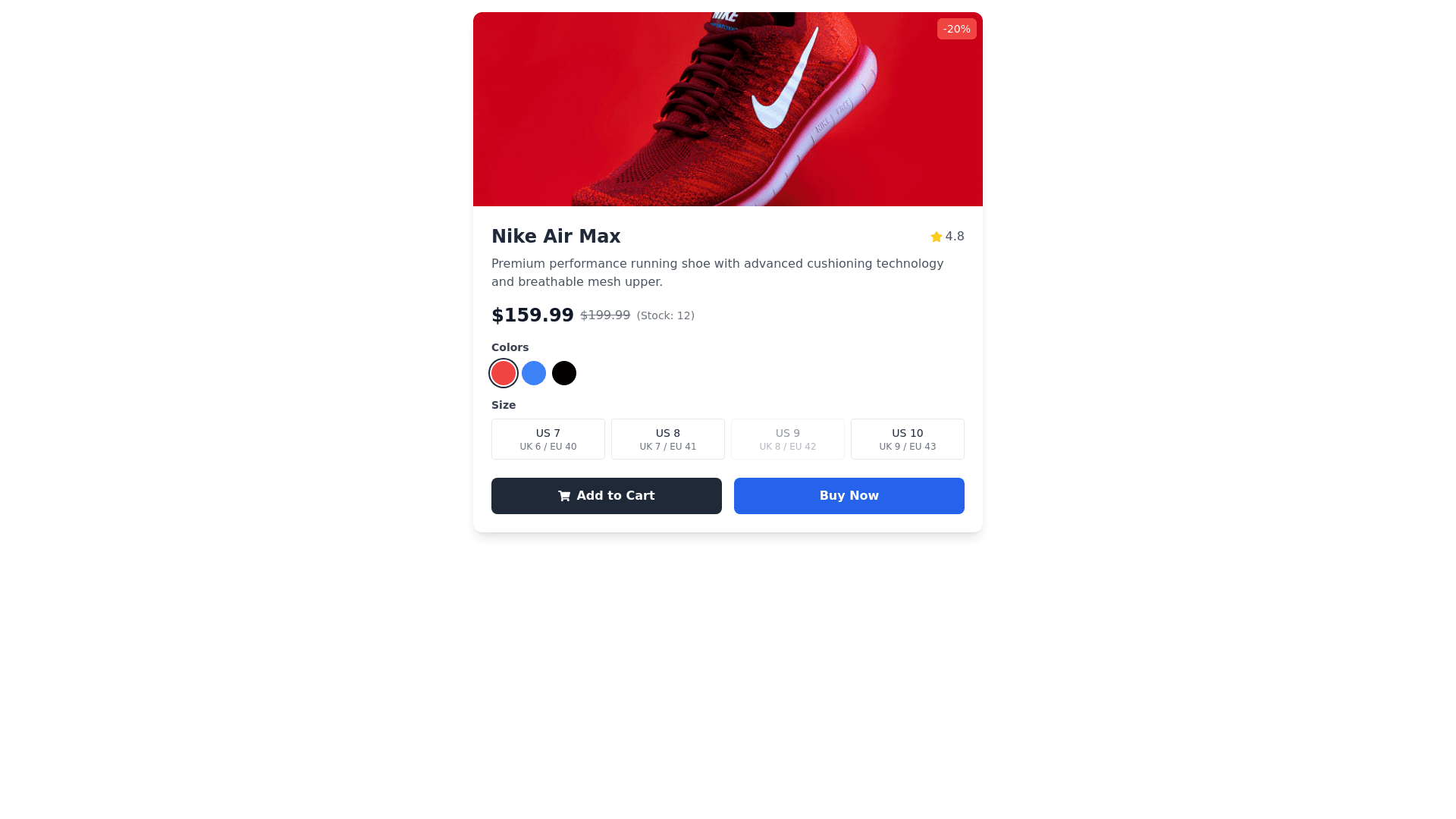The height and width of the screenshot is (819, 1456).
Task: Tap the Buy Now button
Action: click(849, 496)
